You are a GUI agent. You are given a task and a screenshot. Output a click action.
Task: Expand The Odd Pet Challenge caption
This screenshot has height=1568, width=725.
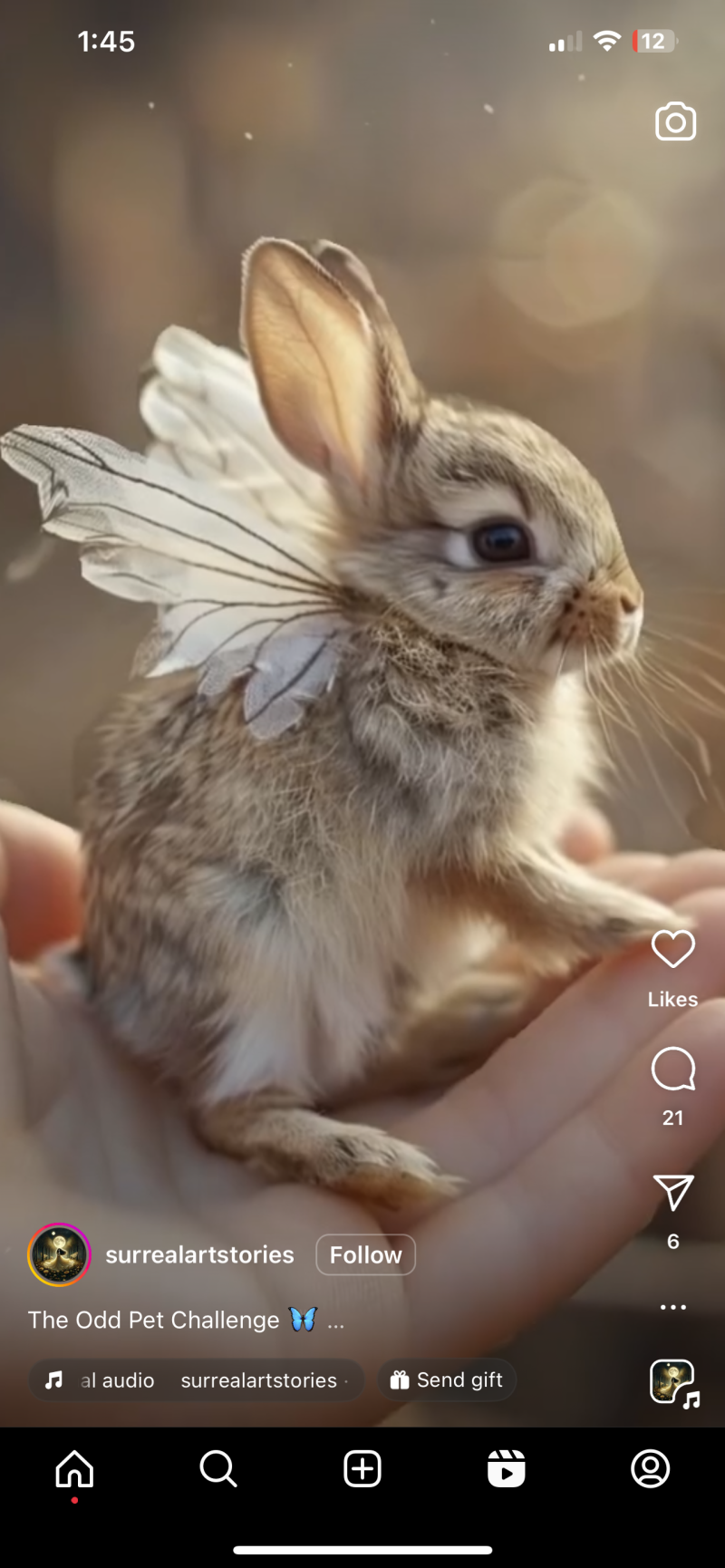pos(335,1321)
